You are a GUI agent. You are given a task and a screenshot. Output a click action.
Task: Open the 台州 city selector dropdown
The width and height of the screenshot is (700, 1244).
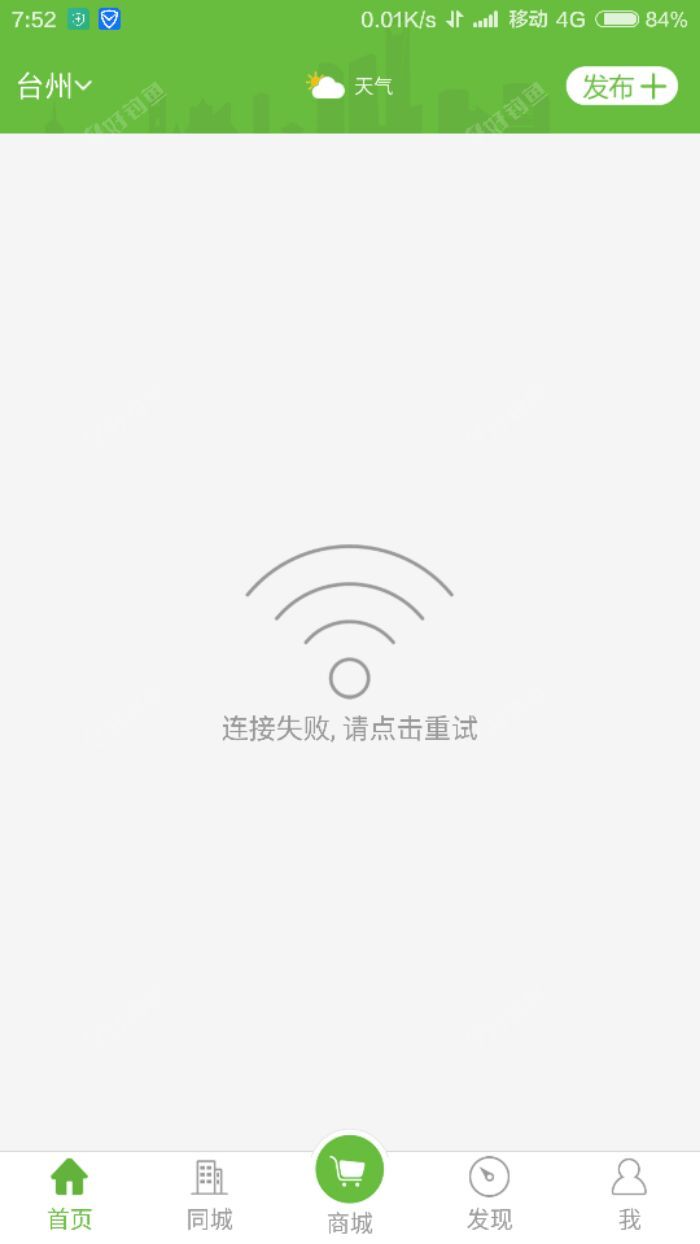tap(54, 87)
